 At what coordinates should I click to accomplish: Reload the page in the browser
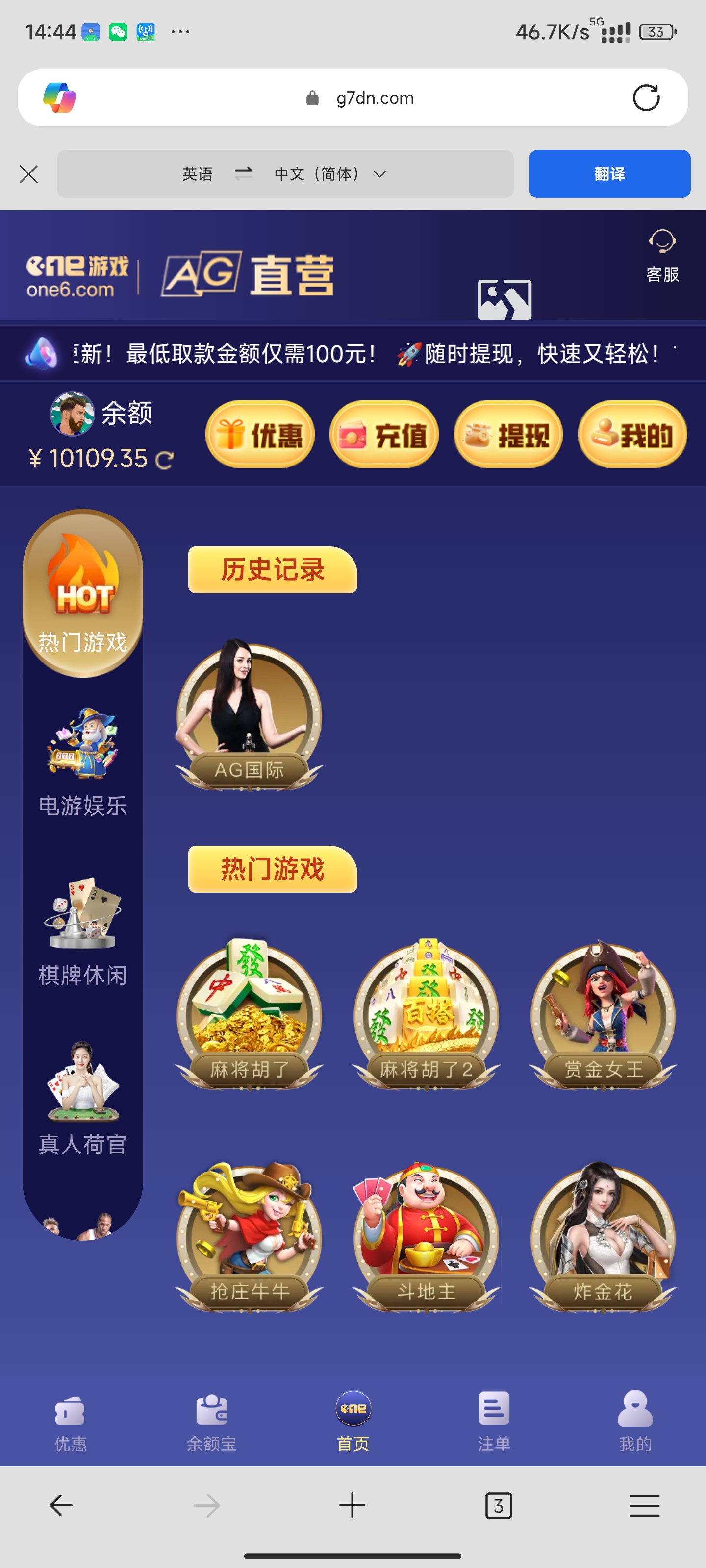pyautogui.click(x=646, y=98)
